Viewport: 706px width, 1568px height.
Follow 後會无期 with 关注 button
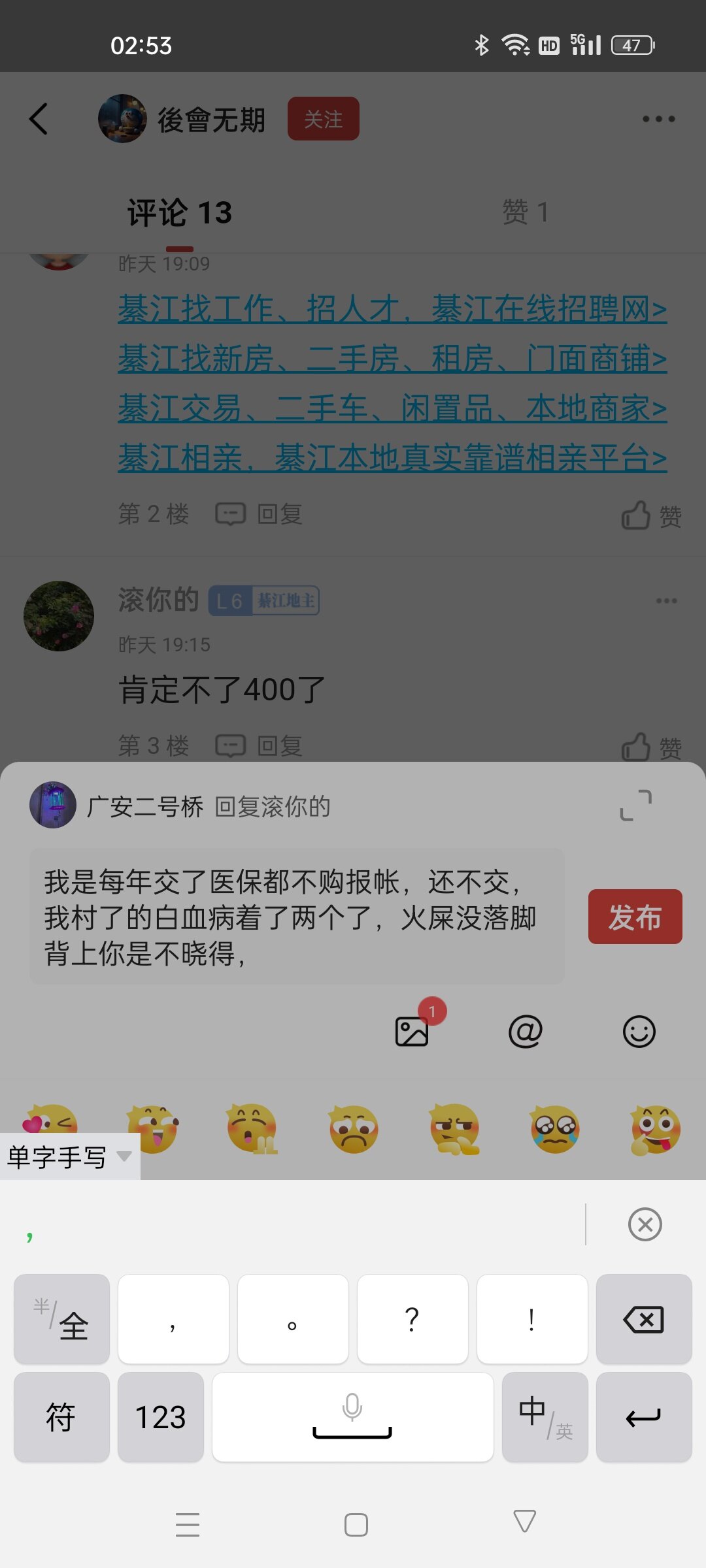[323, 119]
